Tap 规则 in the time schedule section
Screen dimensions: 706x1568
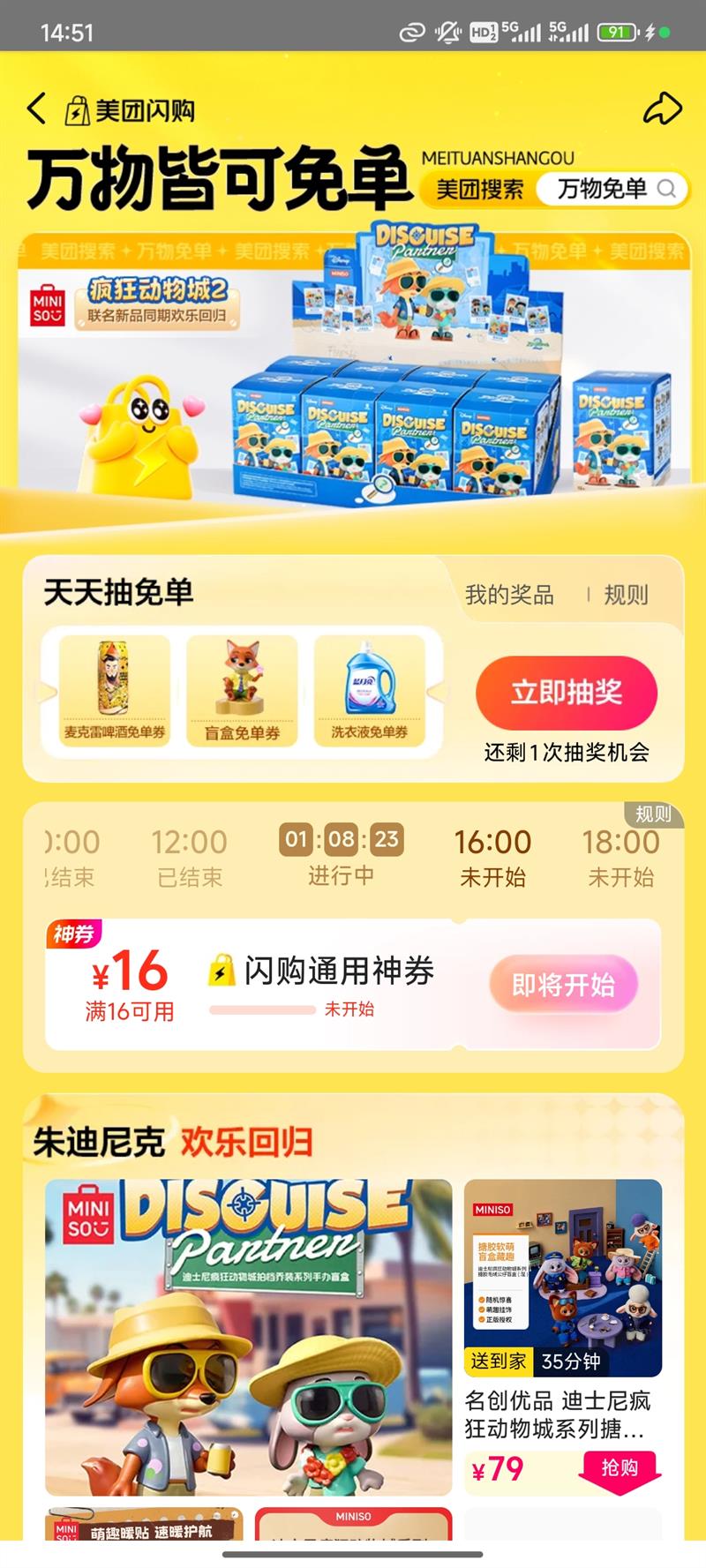point(653,814)
